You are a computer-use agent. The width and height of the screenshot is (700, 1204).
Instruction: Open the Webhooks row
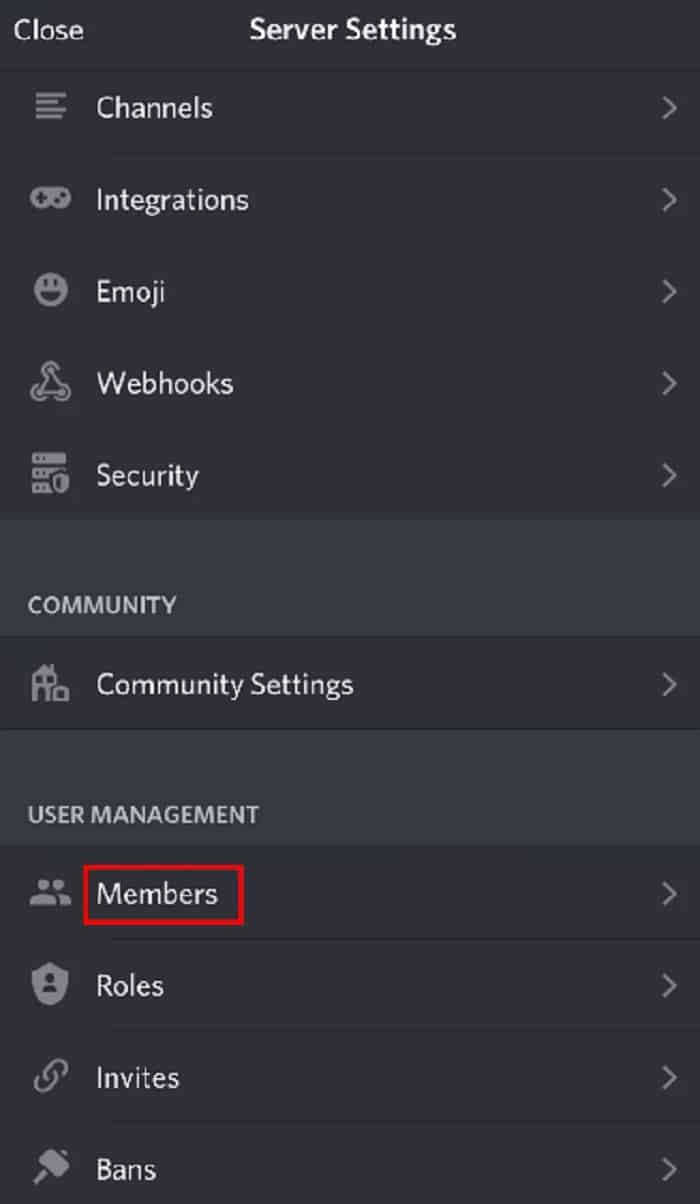[x=350, y=384]
